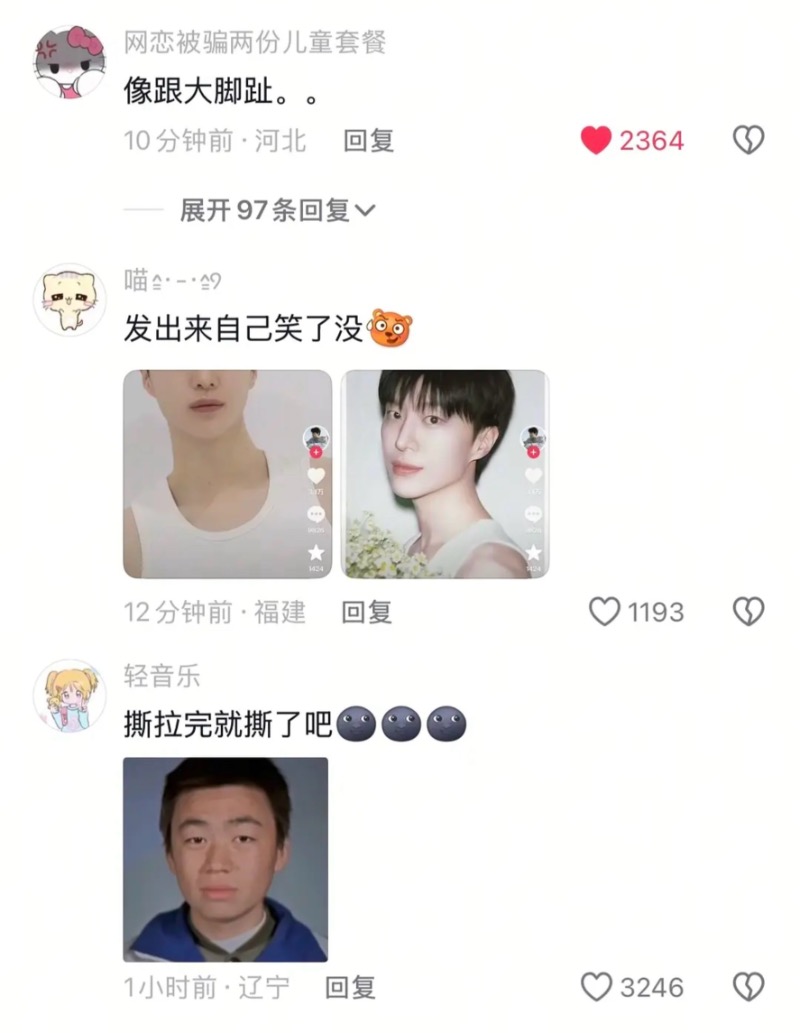Reply to 轻音乐's comment
Viewport: 800px width, 1033px height.
point(350,988)
